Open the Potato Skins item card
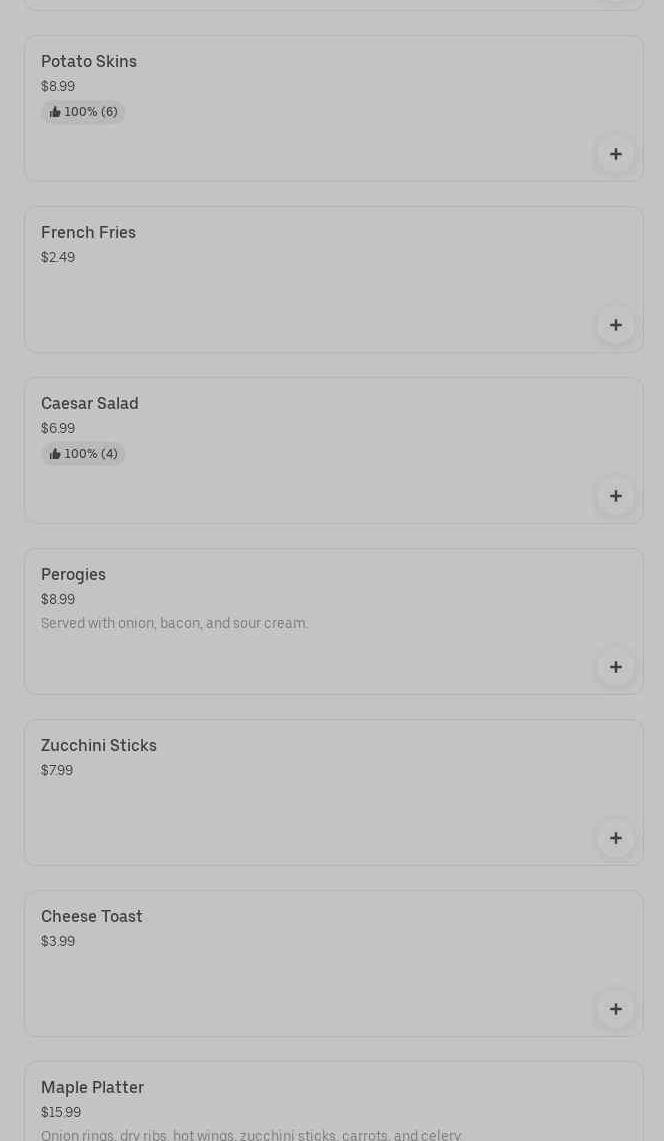Screen dimensions: 664x1141 point(333,108)
